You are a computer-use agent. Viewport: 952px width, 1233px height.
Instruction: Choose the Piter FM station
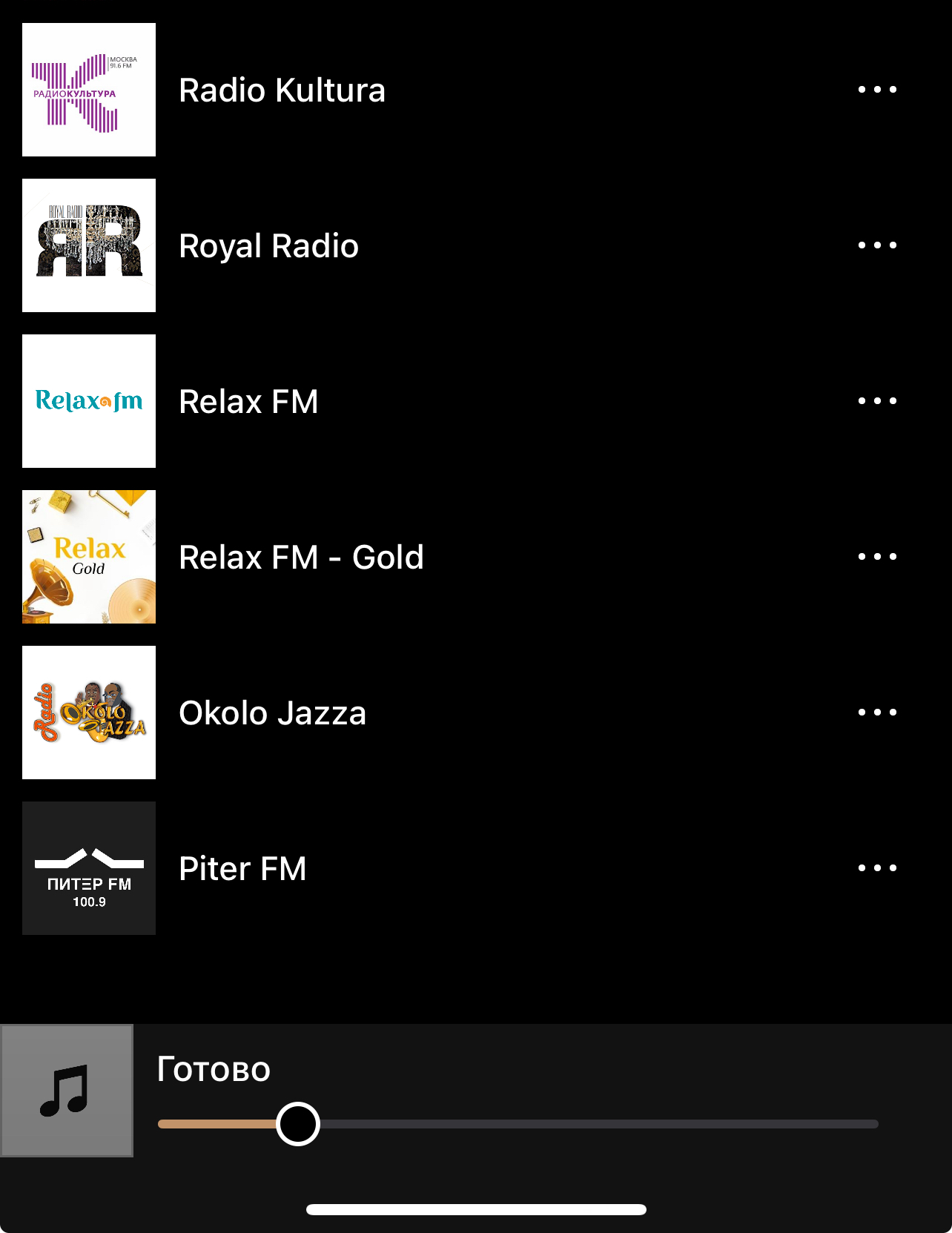pos(242,869)
